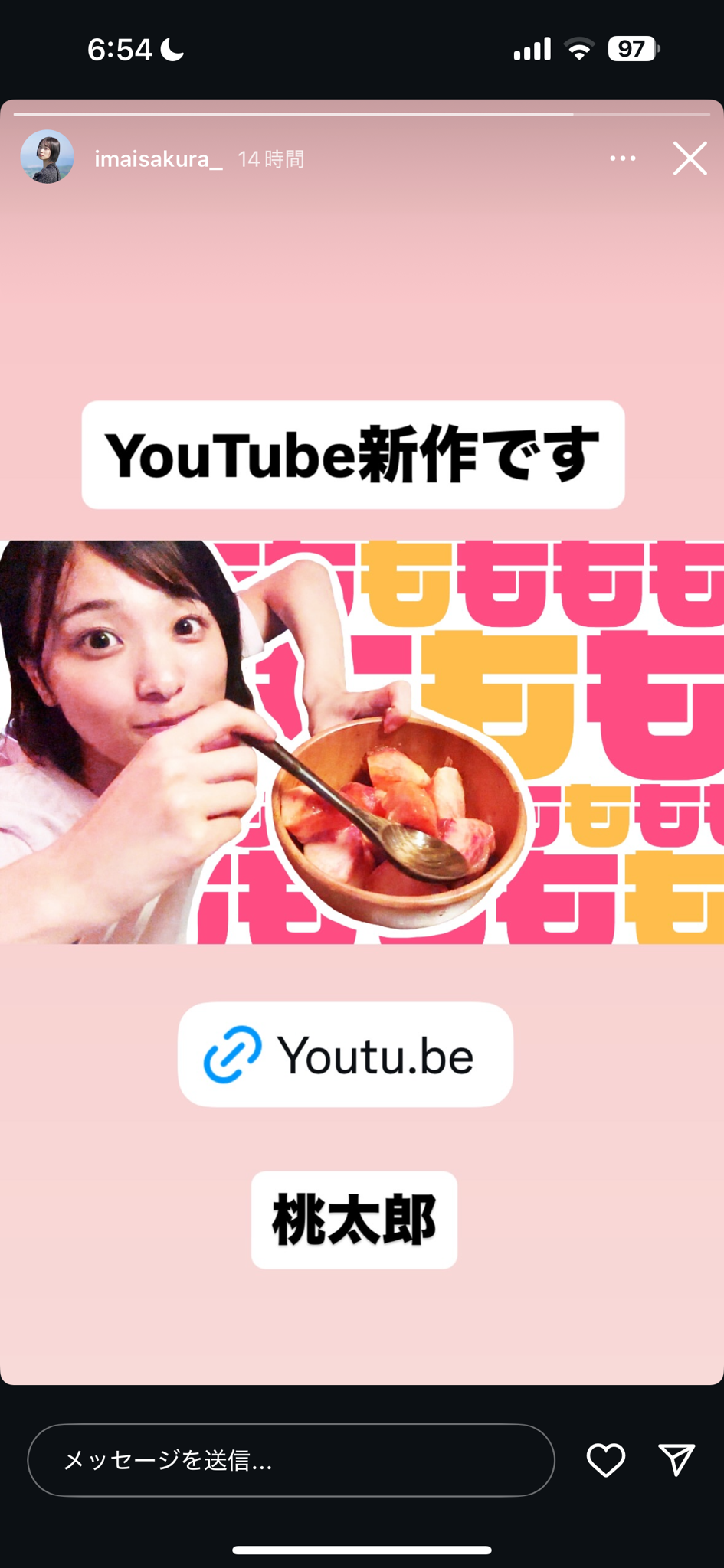This screenshot has width=724, height=1568.
Task: Close the story viewer
Action: coord(690,158)
